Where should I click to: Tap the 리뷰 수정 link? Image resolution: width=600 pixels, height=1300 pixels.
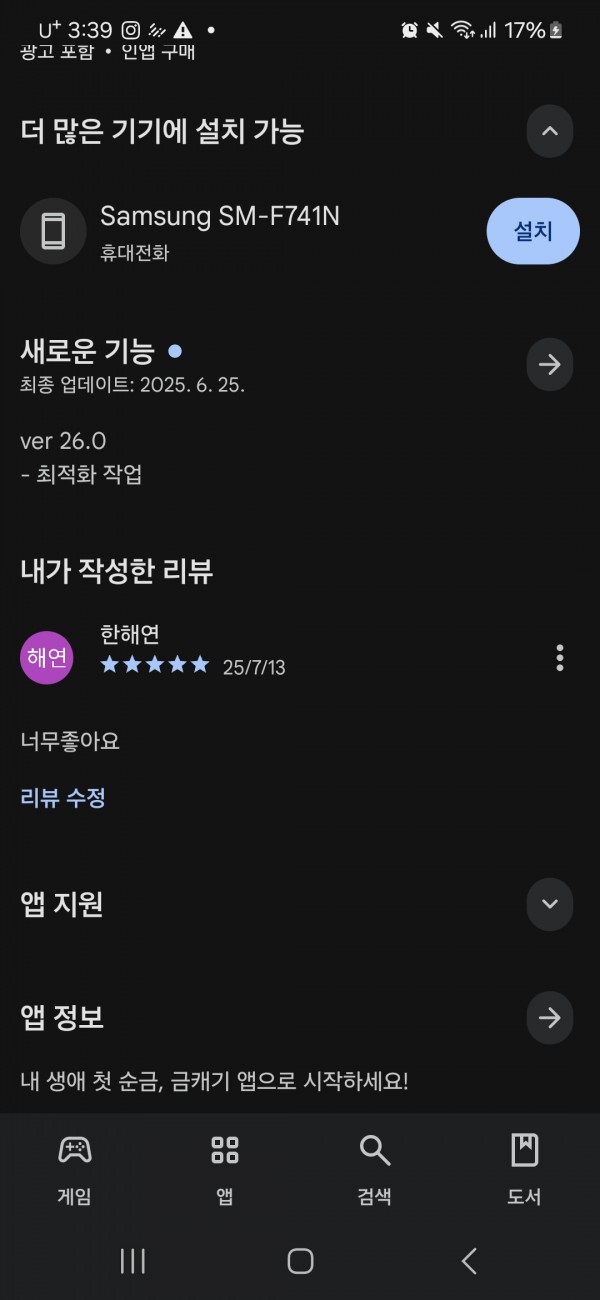click(63, 798)
